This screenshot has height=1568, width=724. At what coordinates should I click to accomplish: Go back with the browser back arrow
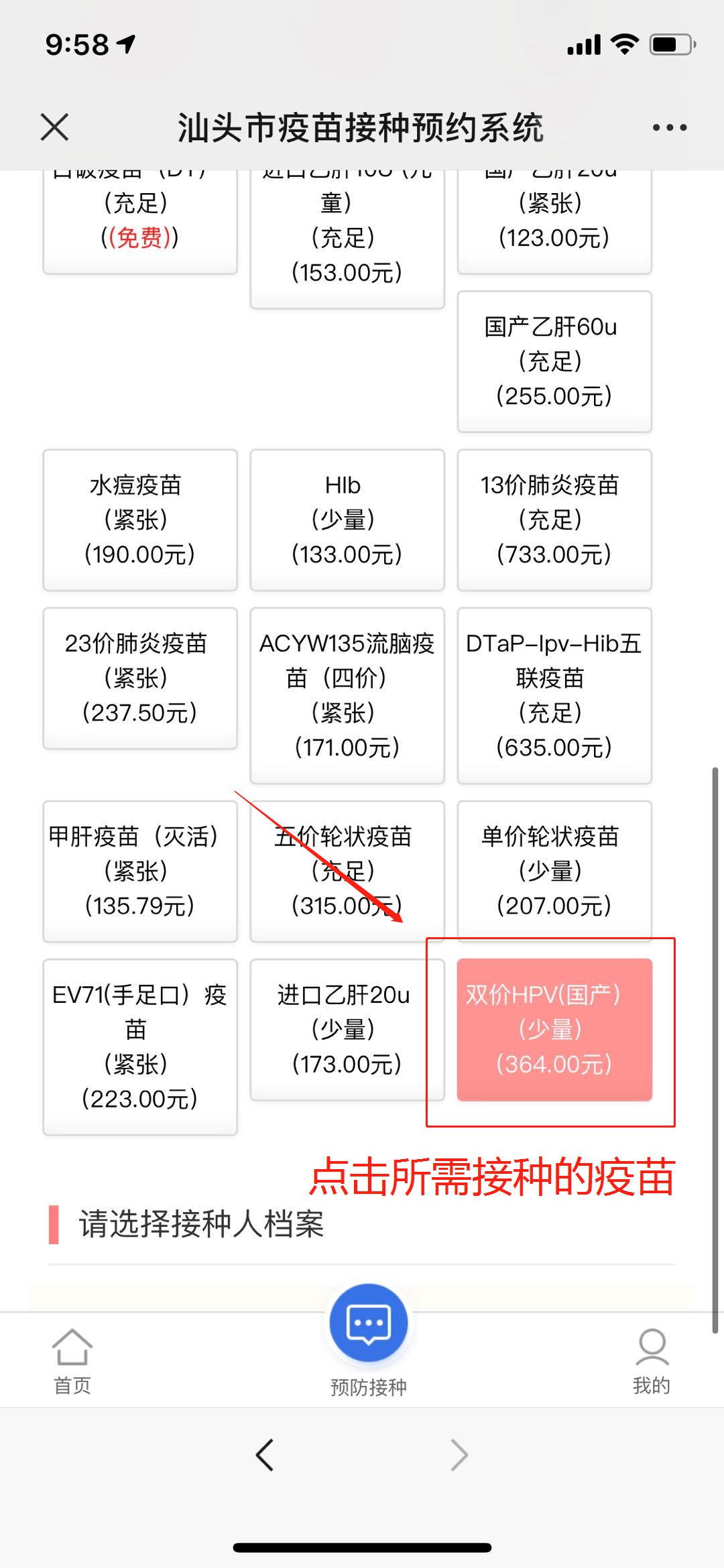click(x=265, y=1455)
